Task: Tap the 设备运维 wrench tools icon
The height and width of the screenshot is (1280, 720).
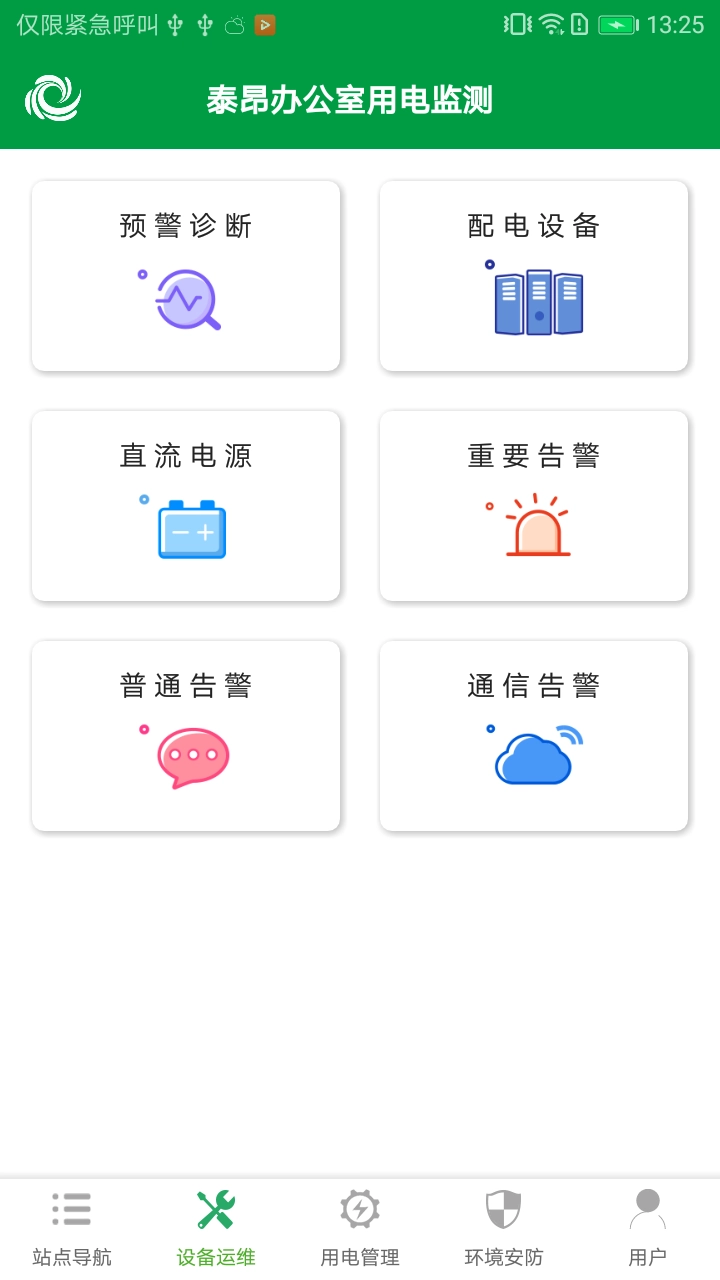Action: click(x=215, y=1209)
